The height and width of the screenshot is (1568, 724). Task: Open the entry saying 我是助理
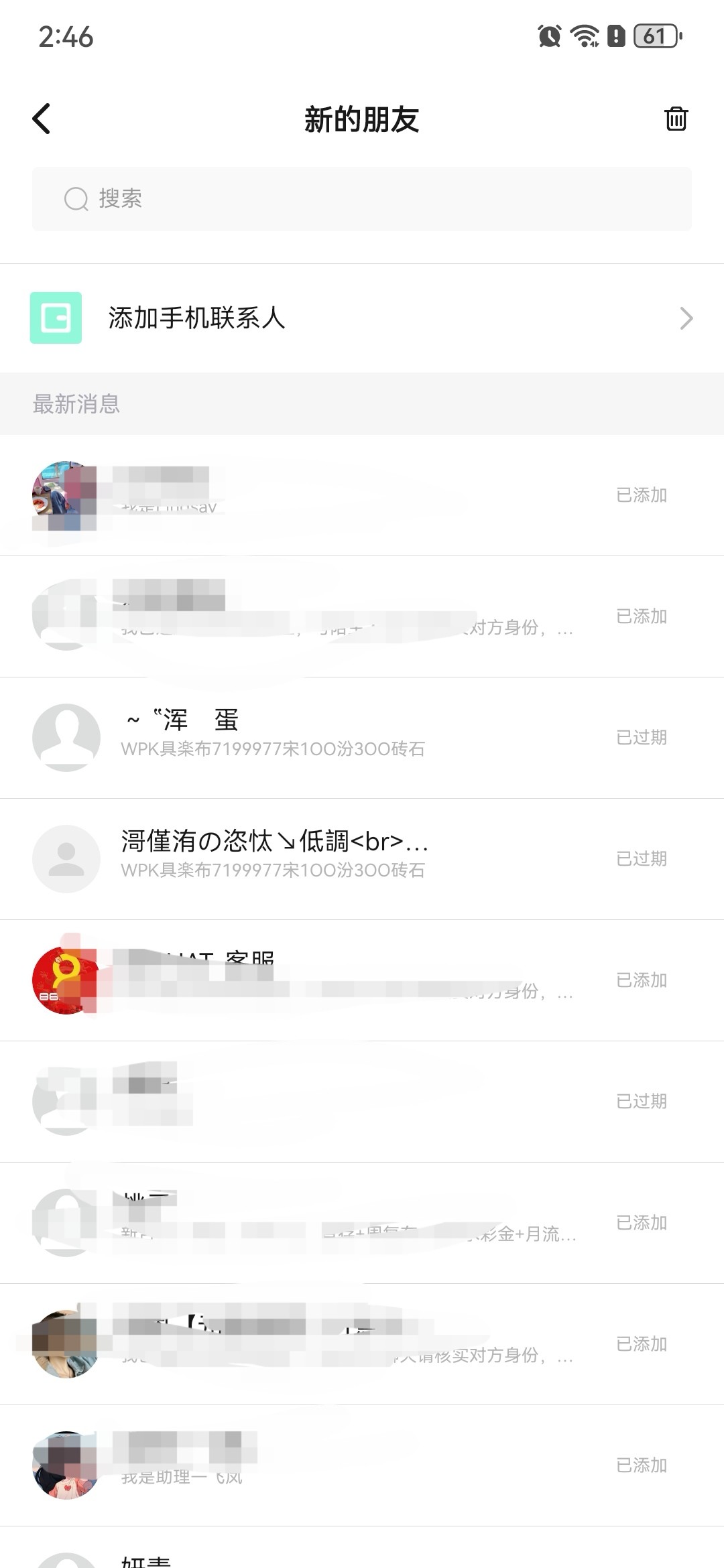[362, 1465]
